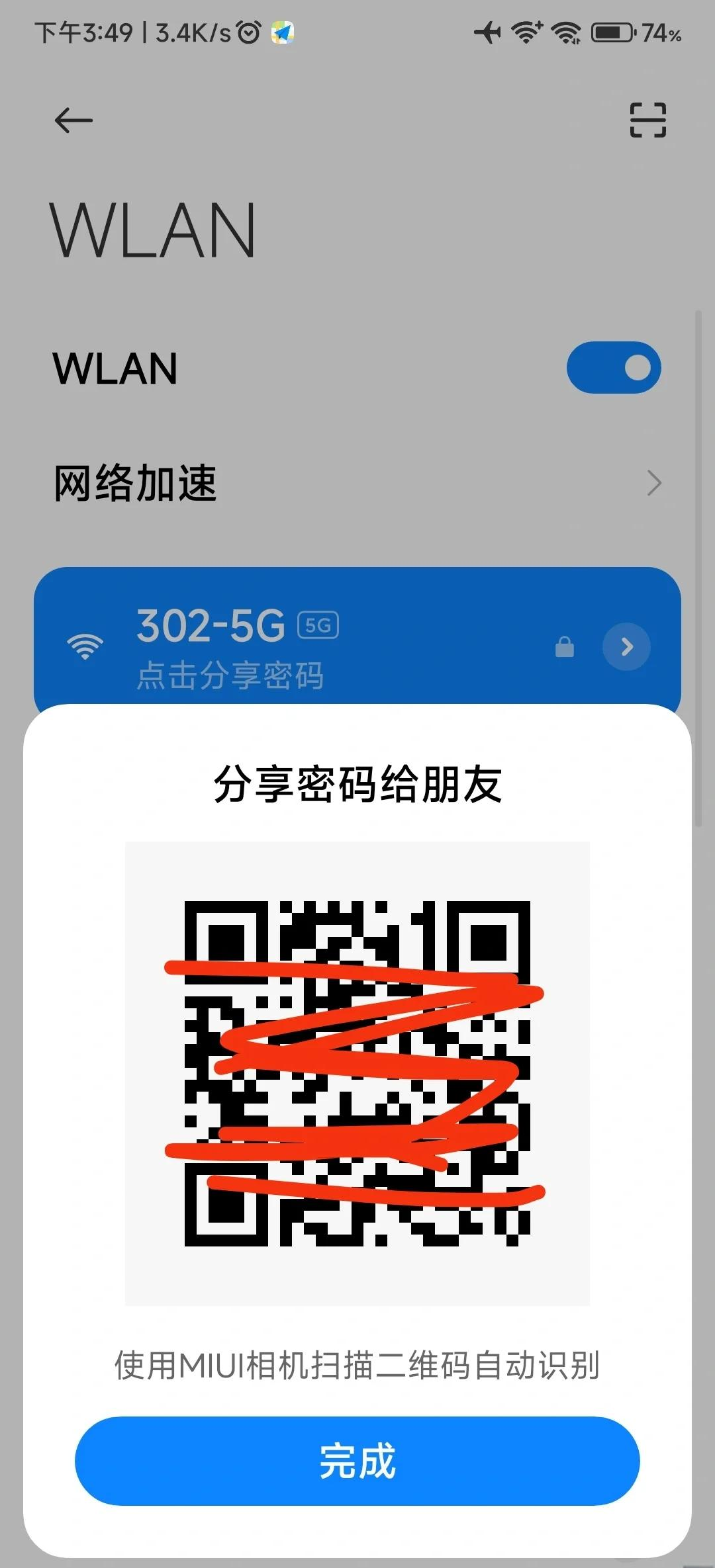Go back with the top-left arrow

pyautogui.click(x=73, y=120)
